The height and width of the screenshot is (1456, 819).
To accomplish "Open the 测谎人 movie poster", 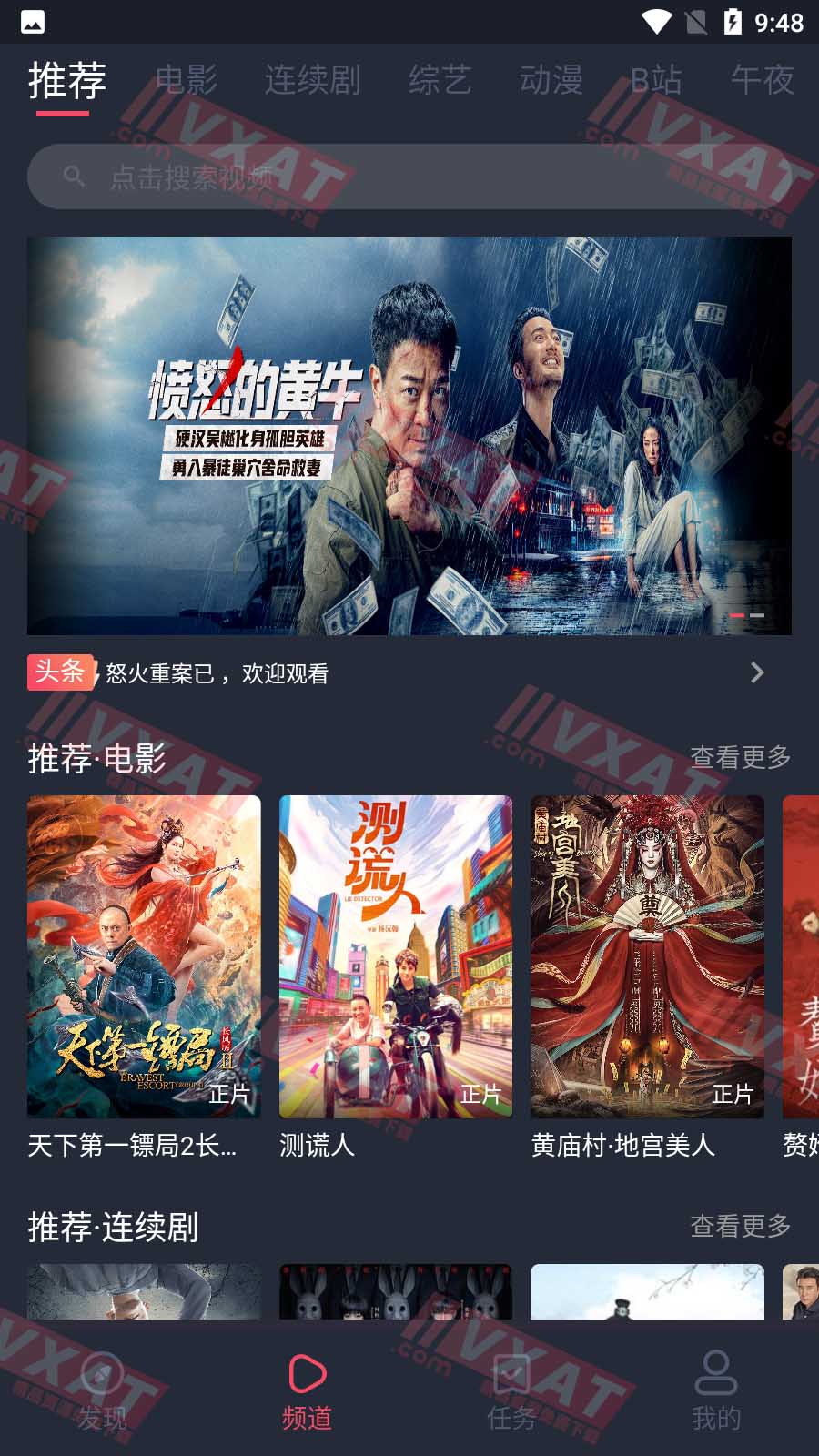I will pyautogui.click(x=395, y=956).
